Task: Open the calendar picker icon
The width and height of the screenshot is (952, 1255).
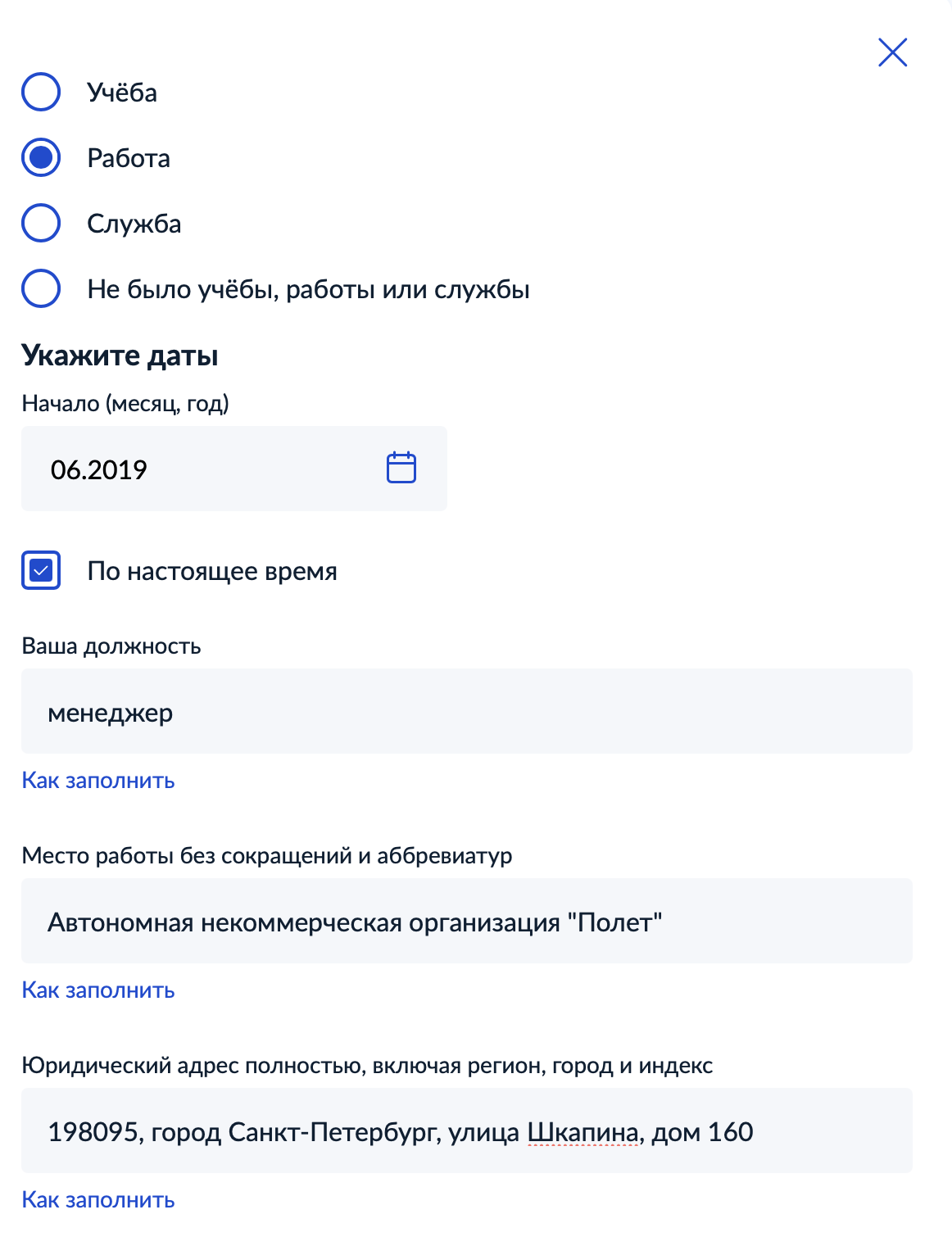Action: (x=401, y=468)
